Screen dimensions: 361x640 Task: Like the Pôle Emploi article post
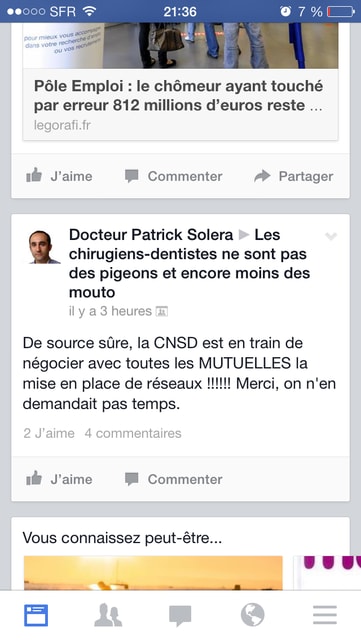tap(59, 176)
